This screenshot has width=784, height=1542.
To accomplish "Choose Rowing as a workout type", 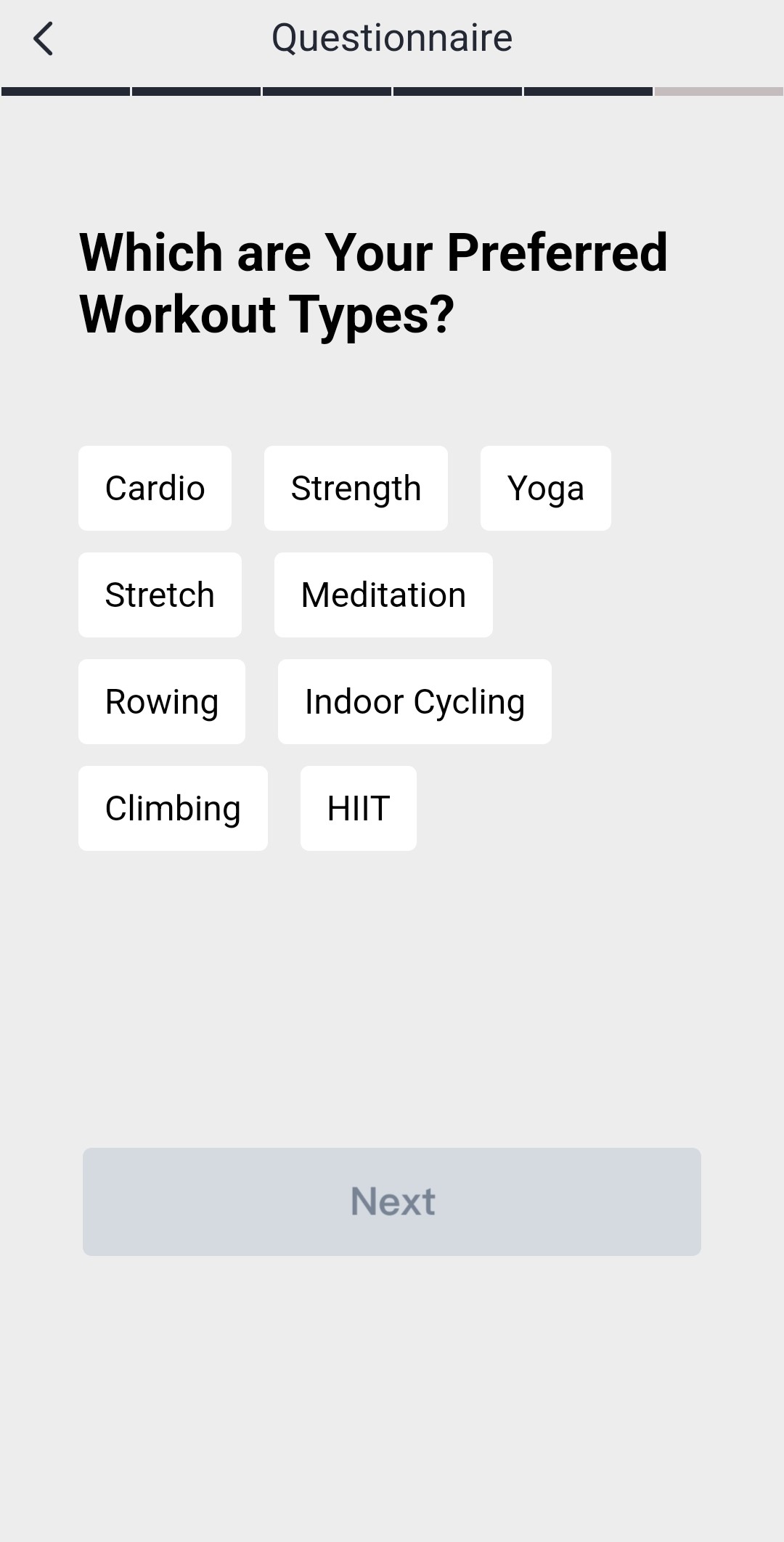I will coord(162,701).
